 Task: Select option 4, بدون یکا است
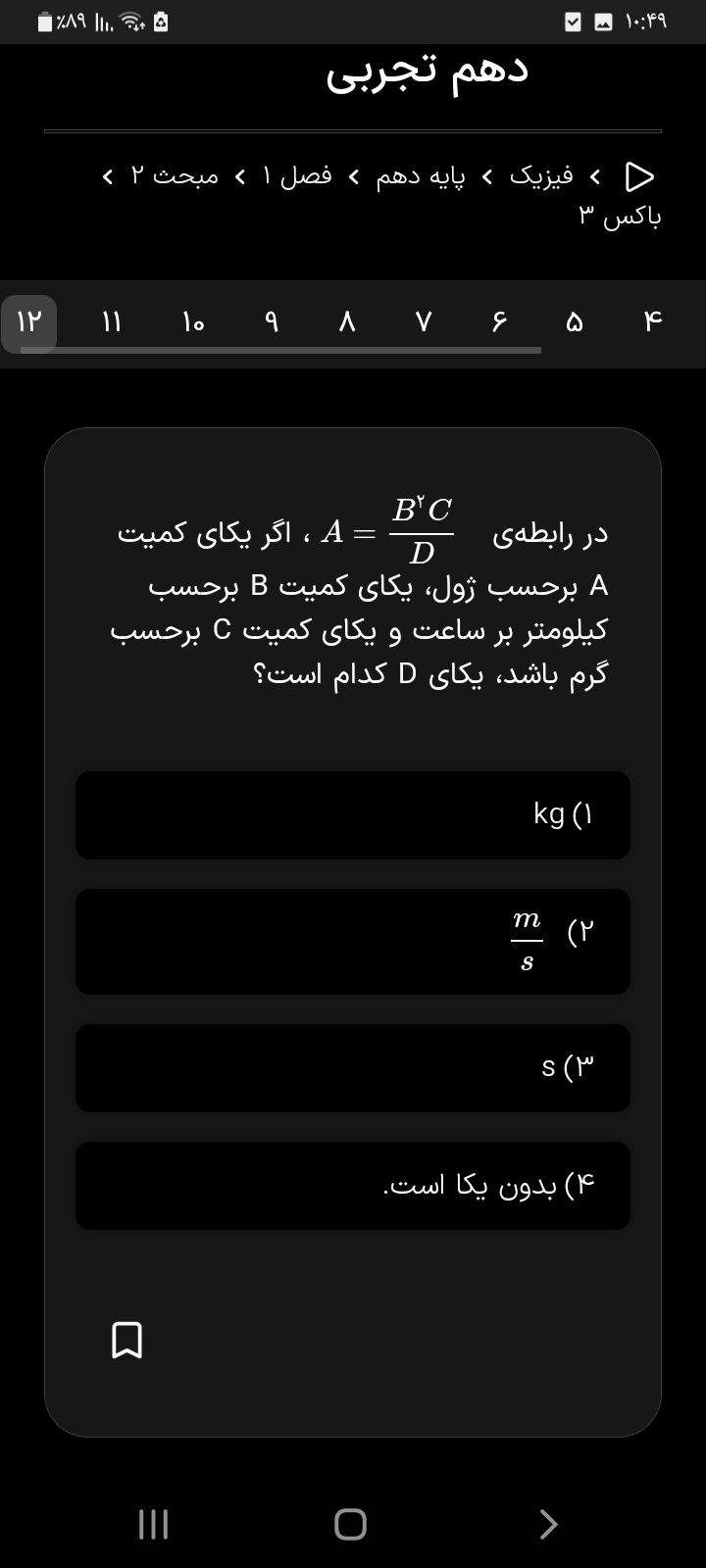(x=353, y=1186)
